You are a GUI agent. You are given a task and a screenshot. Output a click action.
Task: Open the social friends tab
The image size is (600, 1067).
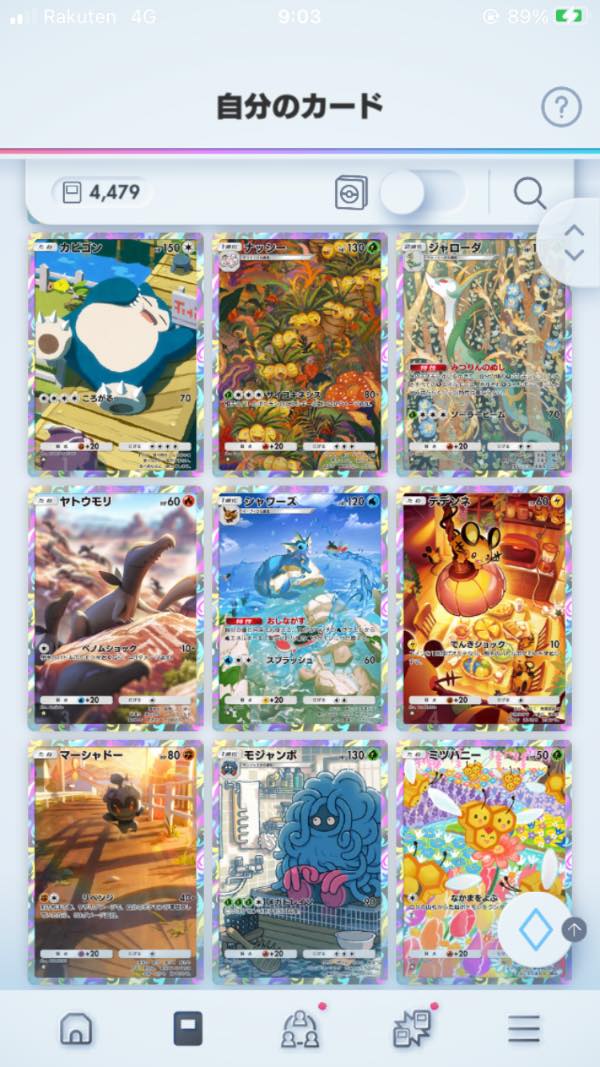pyautogui.click(x=300, y=1028)
